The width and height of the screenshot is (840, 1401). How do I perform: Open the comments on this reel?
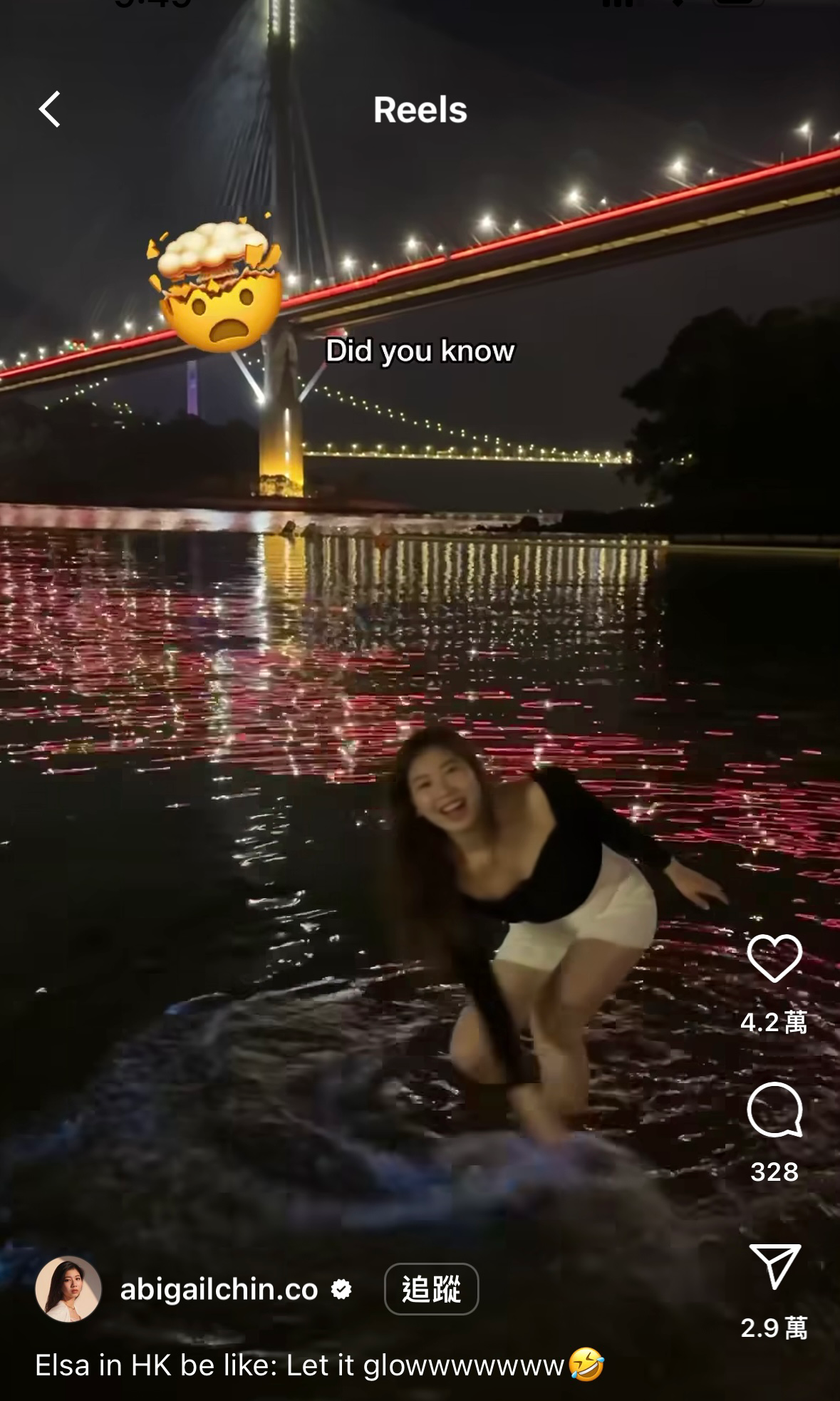pos(774,1110)
